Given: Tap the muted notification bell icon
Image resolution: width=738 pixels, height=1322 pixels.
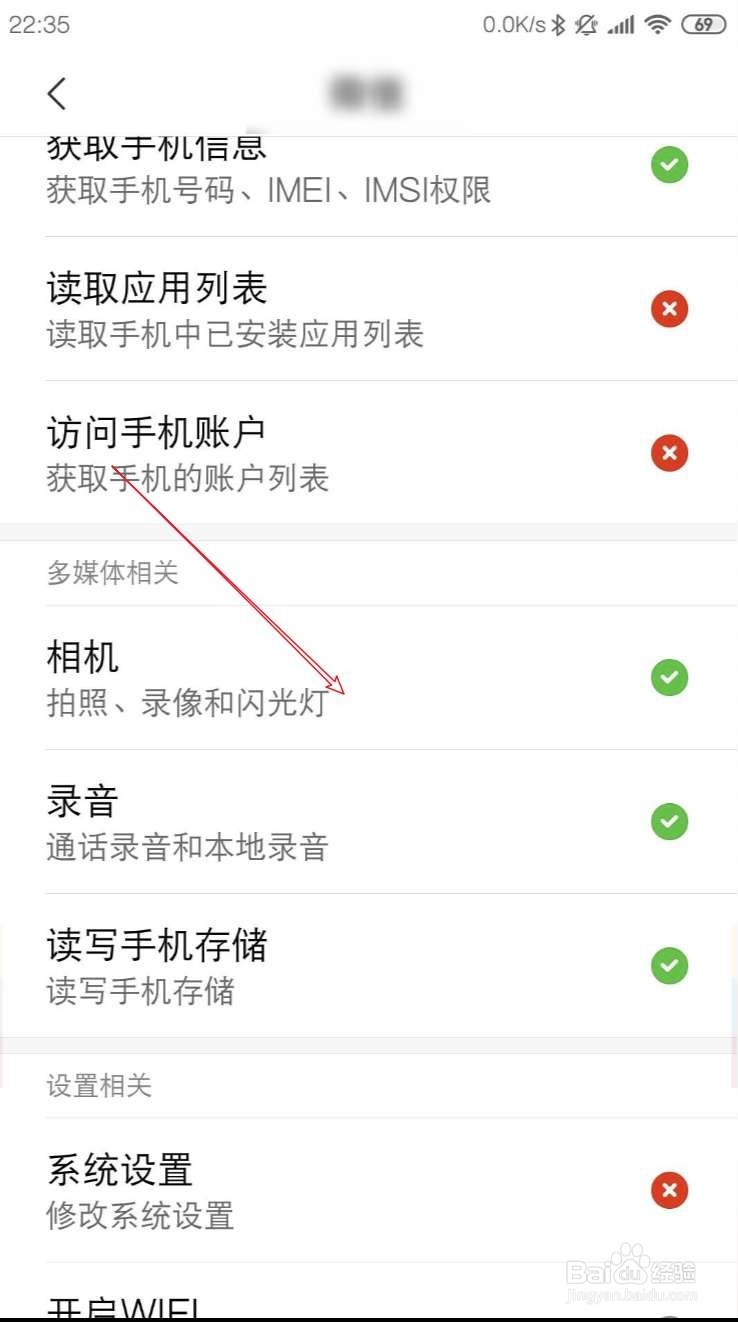Looking at the screenshot, I should pos(588,24).
